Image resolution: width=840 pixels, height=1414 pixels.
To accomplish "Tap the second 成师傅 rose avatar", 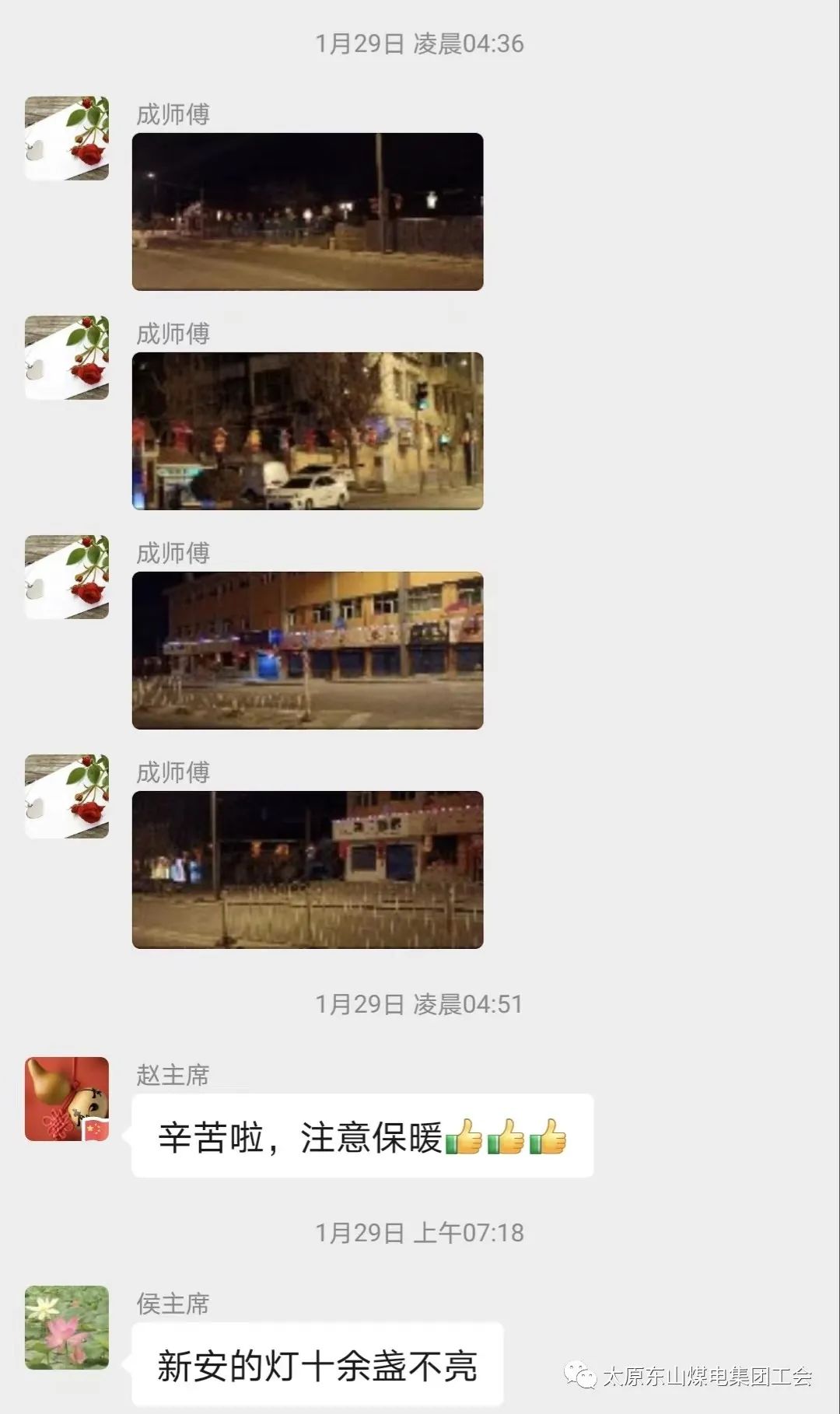I will (67, 358).
